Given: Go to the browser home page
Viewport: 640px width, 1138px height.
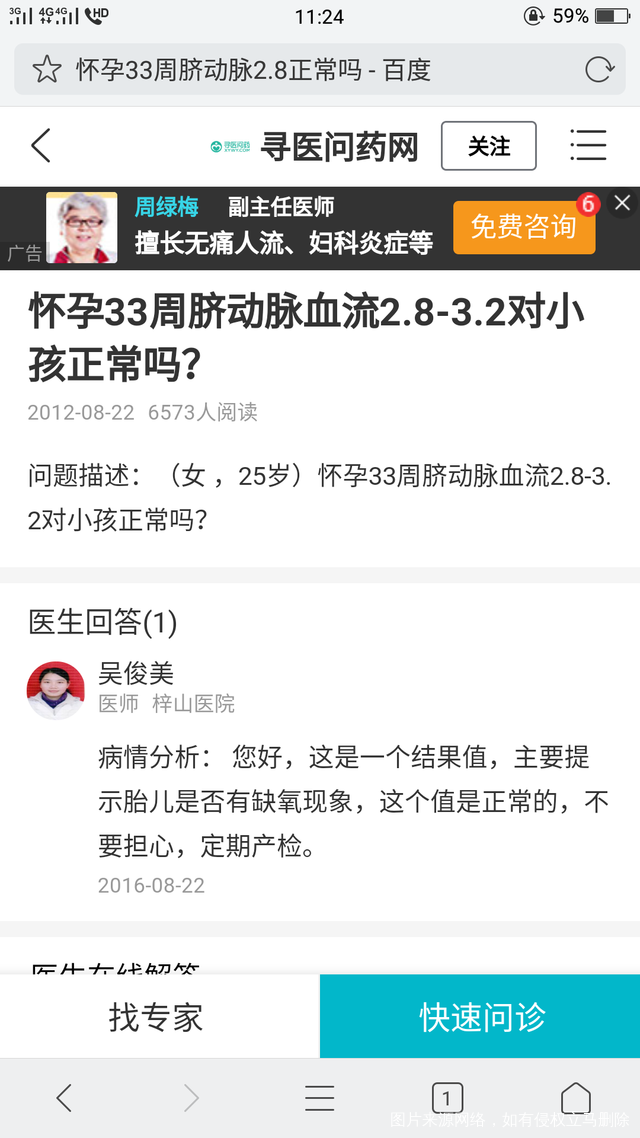Looking at the screenshot, I should 575,1098.
